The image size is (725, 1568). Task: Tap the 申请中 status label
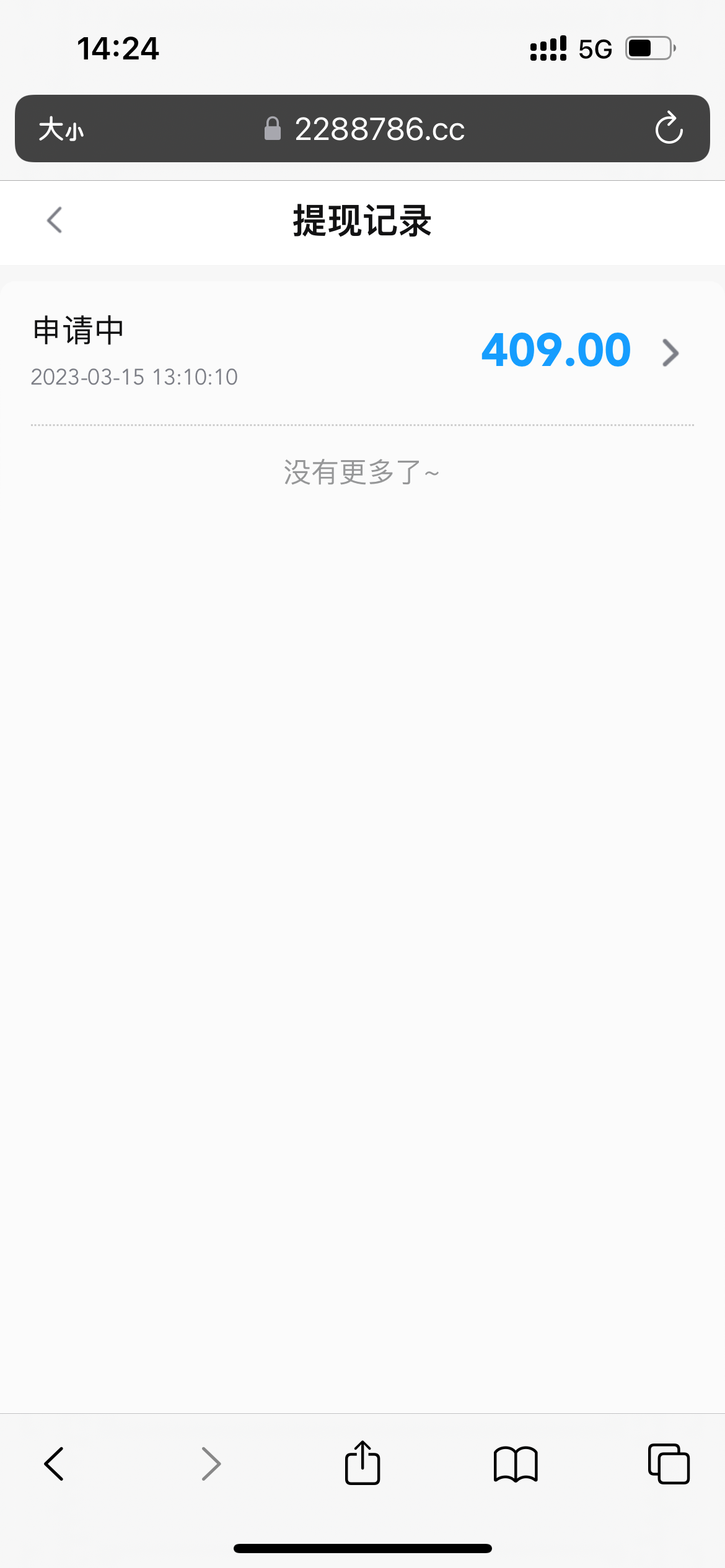(x=77, y=330)
